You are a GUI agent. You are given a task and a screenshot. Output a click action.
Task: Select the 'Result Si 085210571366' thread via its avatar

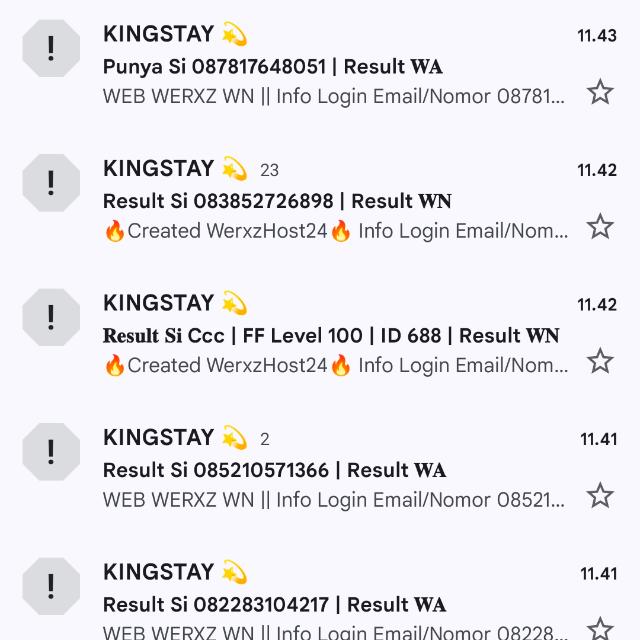point(51,452)
